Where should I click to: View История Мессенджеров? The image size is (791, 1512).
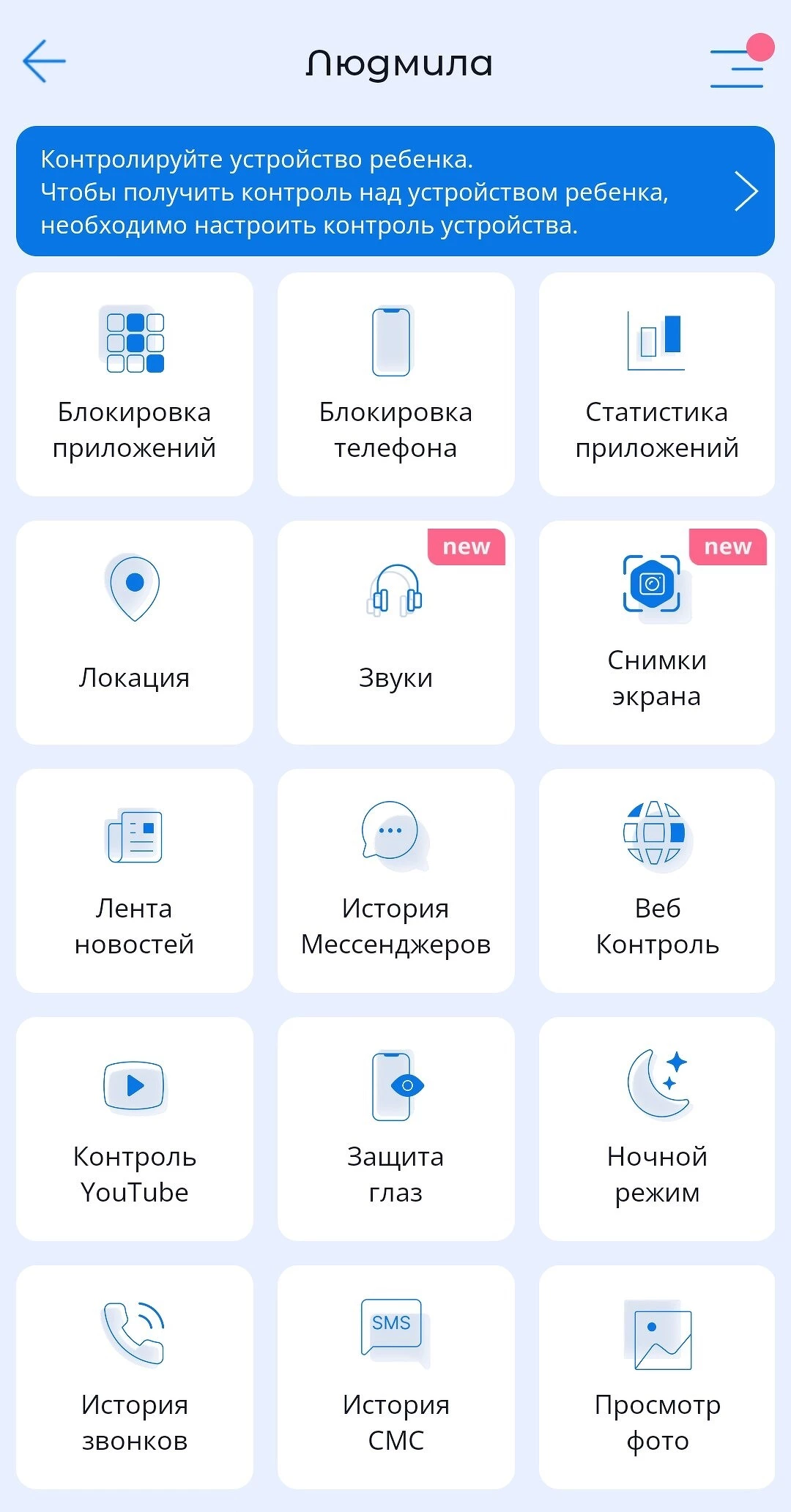395,881
